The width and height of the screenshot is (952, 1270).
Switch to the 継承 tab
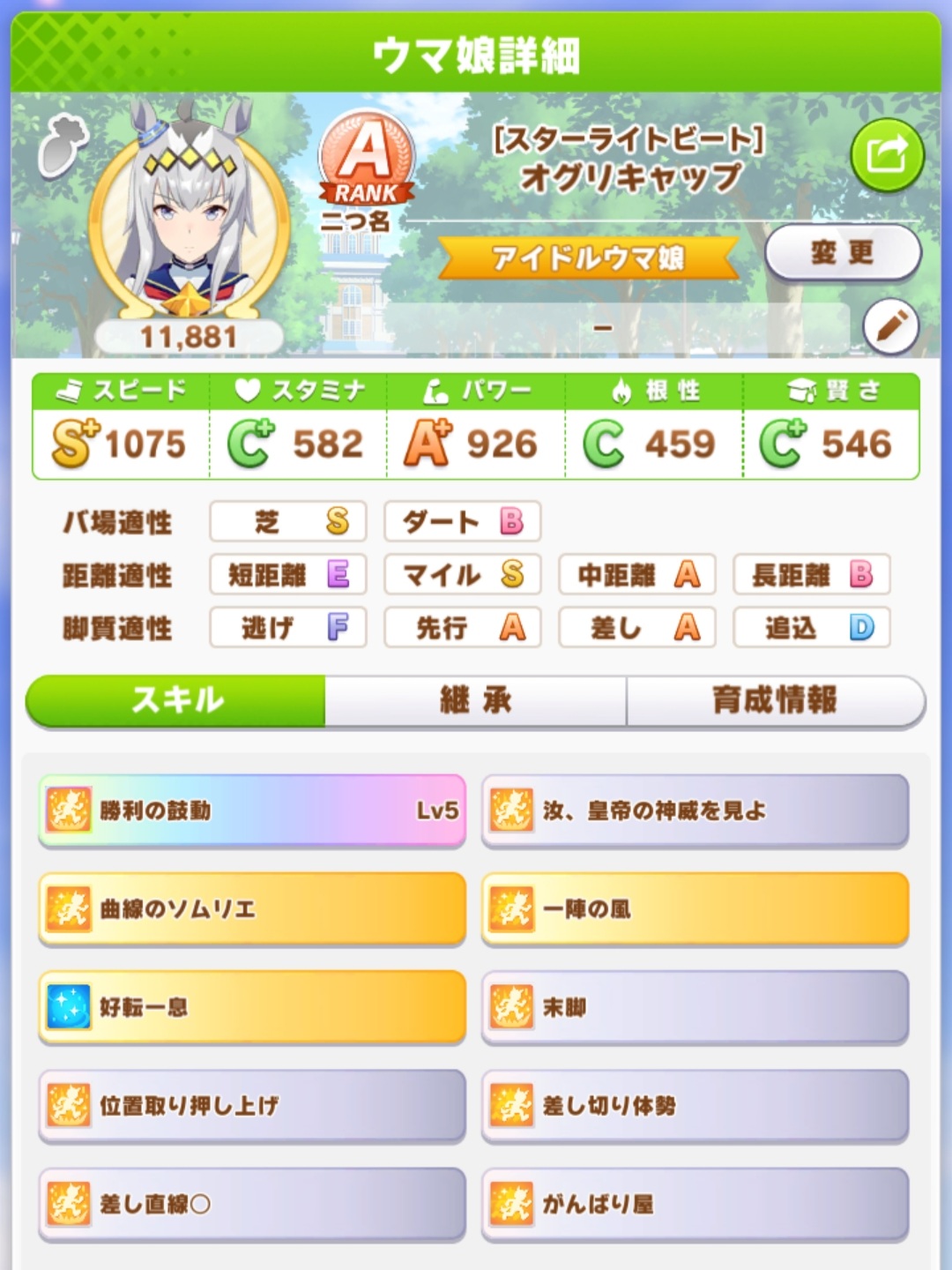click(x=476, y=701)
